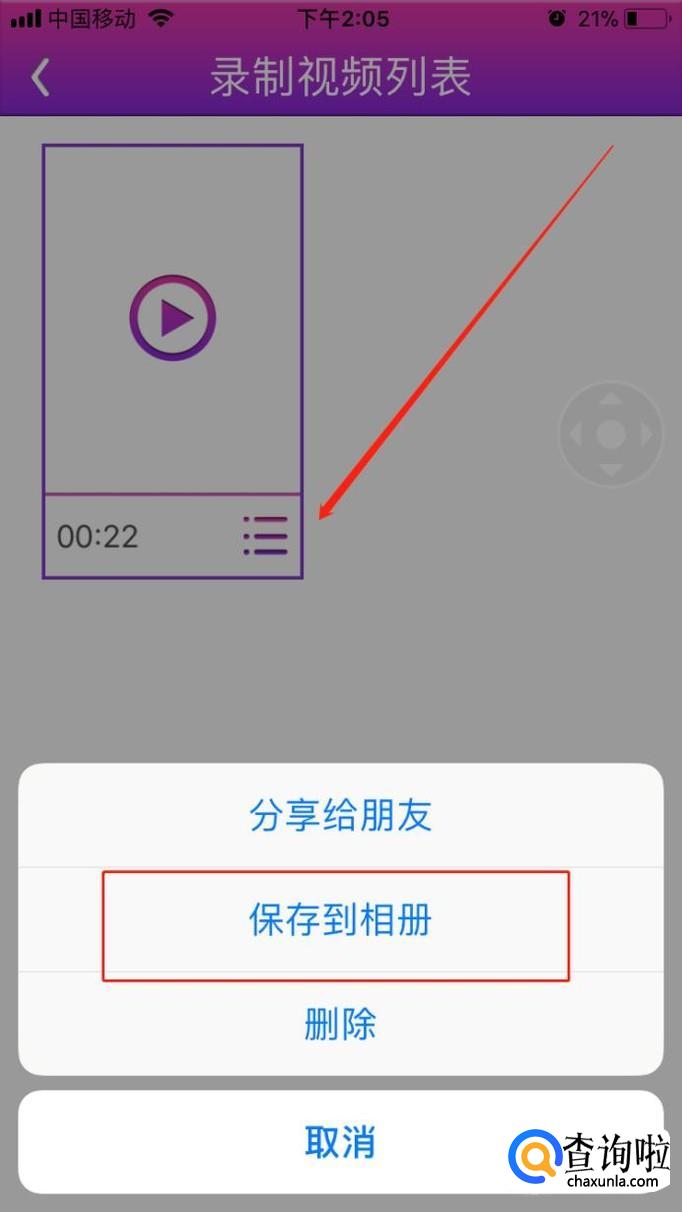Go back using the top-left arrow
Image resolution: width=682 pixels, height=1212 pixels.
pyautogui.click(x=40, y=78)
